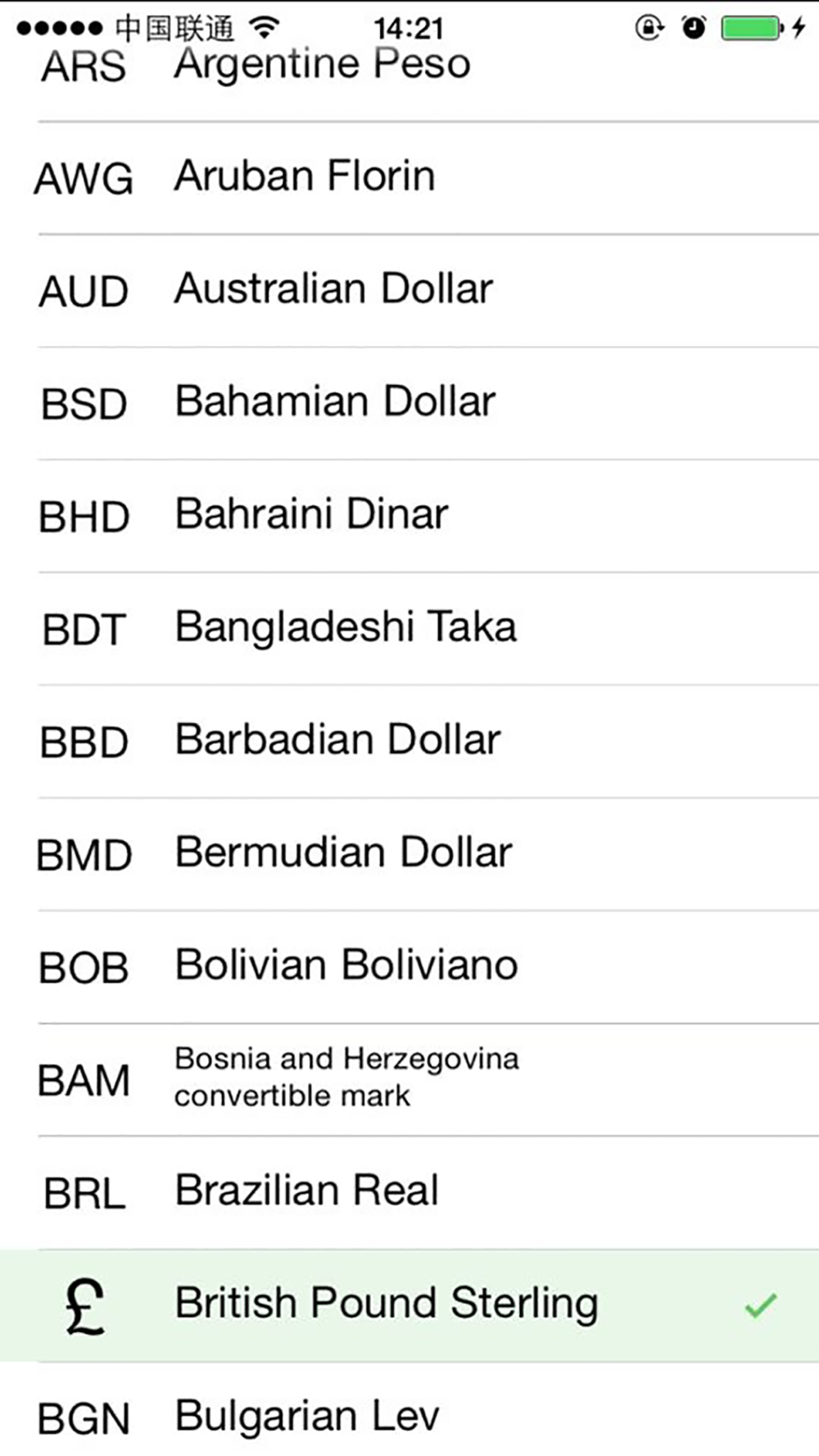
Task: Choose Bolivian Boliviano currency
Action: click(x=409, y=966)
